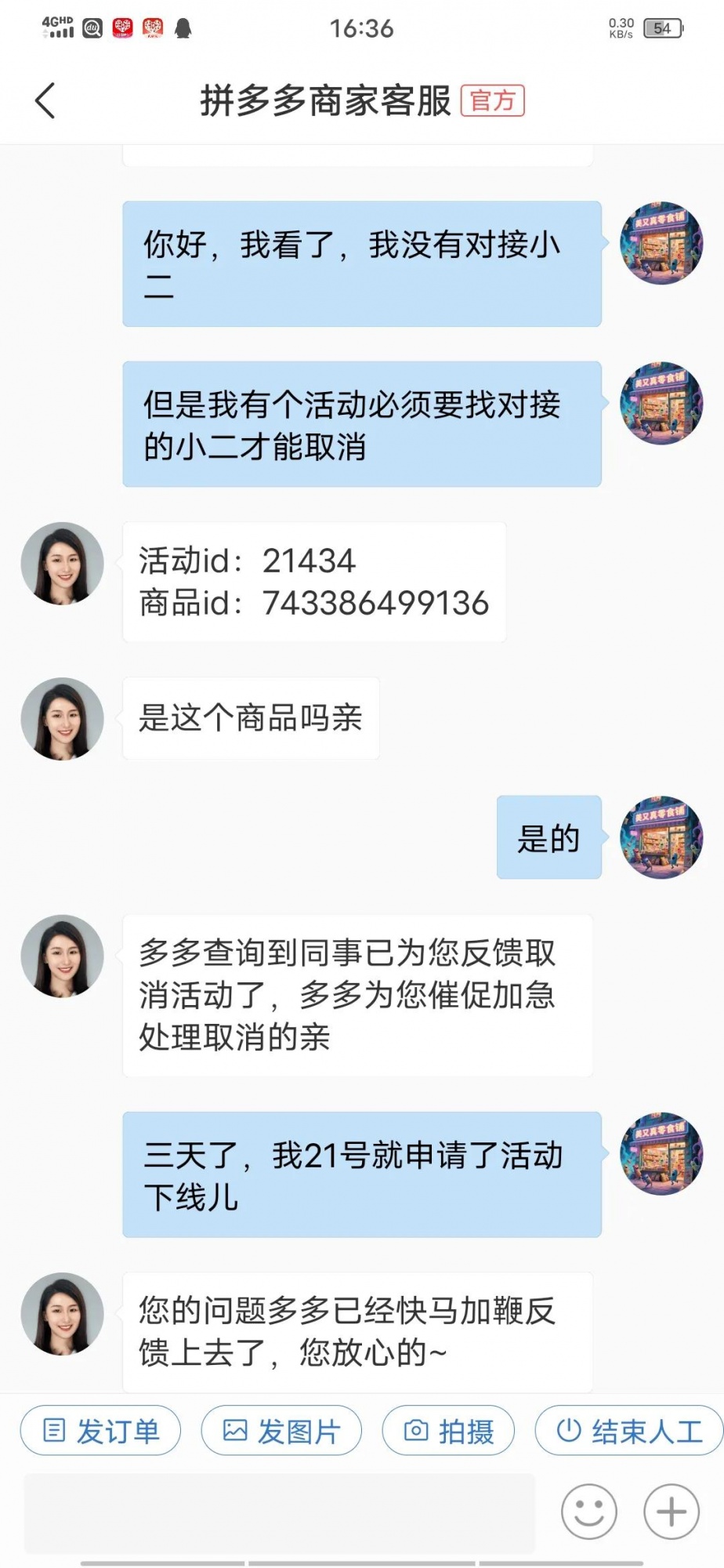Open the emoji smiley picker
724x1568 pixels.
tap(588, 1512)
